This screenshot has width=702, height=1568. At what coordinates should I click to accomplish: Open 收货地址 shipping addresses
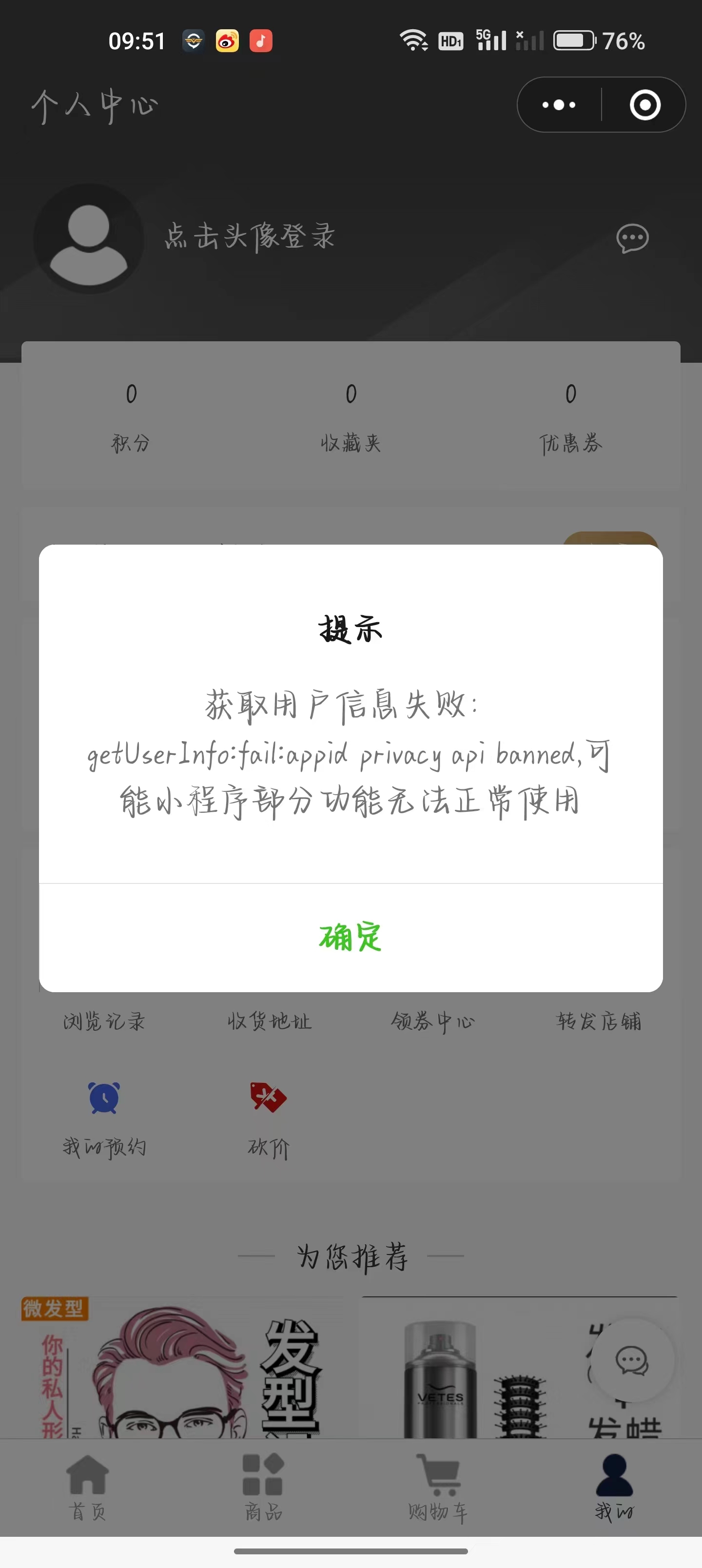click(x=269, y=1021)
